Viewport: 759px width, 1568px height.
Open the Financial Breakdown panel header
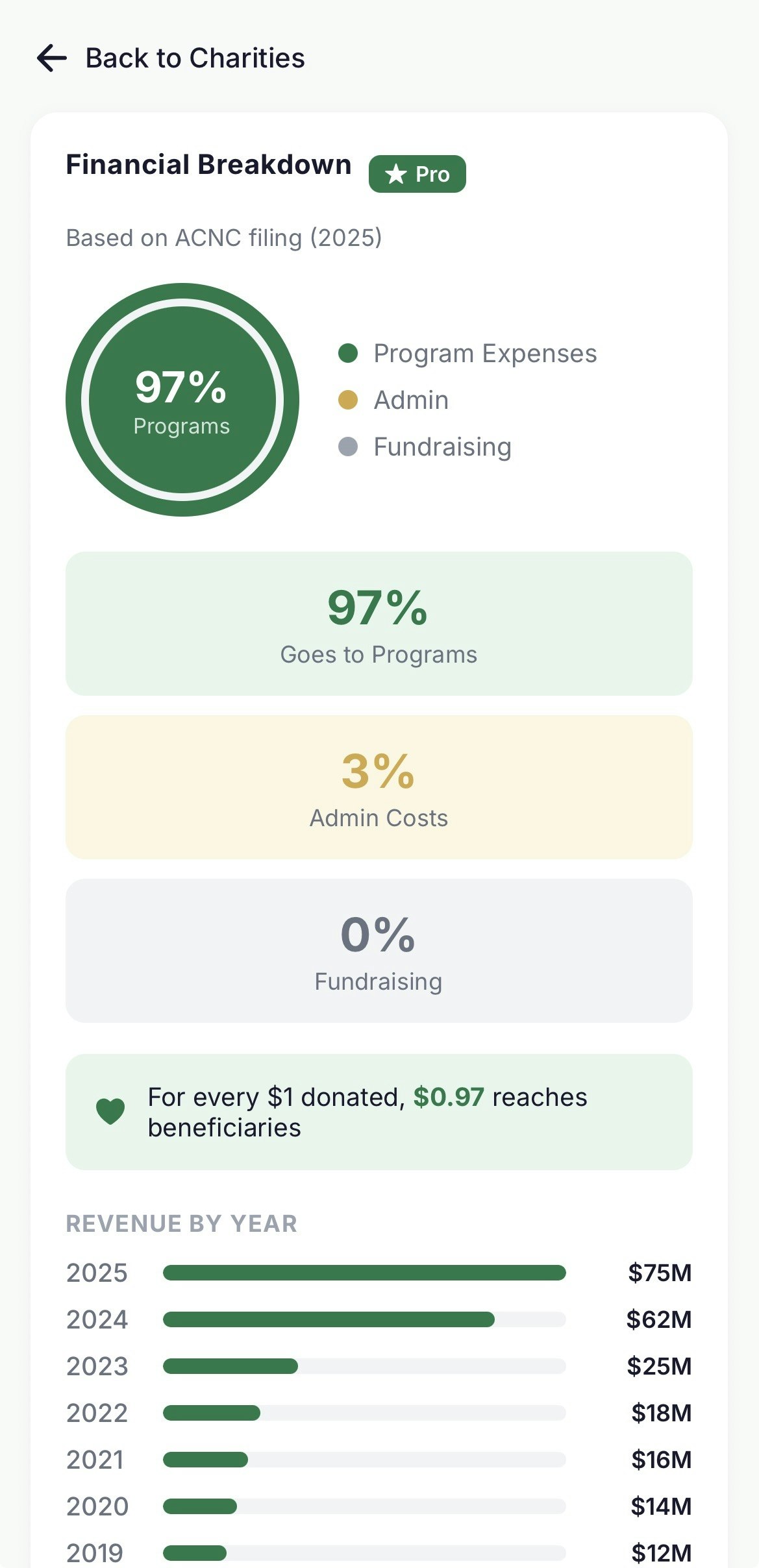208,164
